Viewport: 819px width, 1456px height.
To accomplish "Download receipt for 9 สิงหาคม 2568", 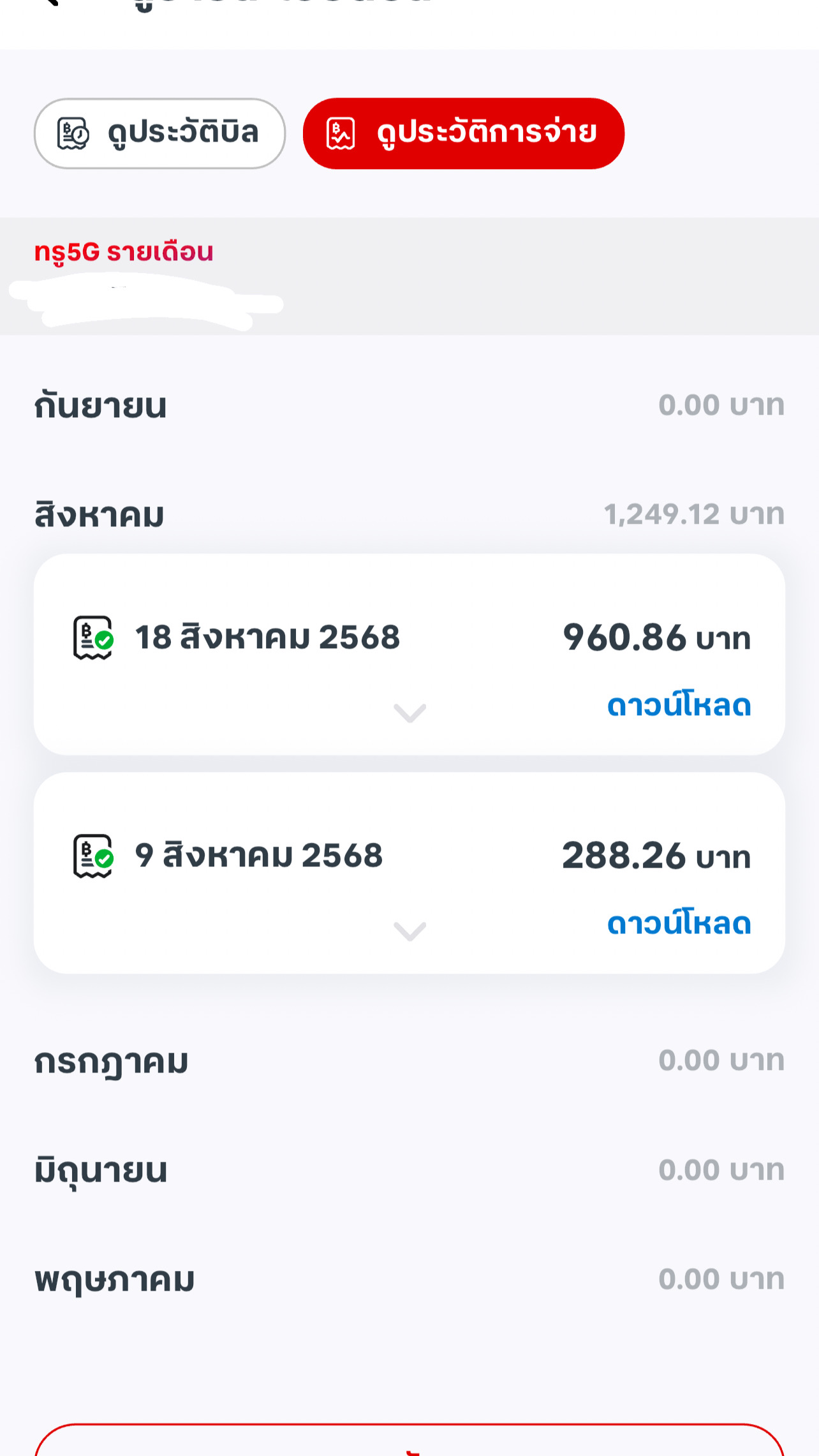I will point(679,923).
